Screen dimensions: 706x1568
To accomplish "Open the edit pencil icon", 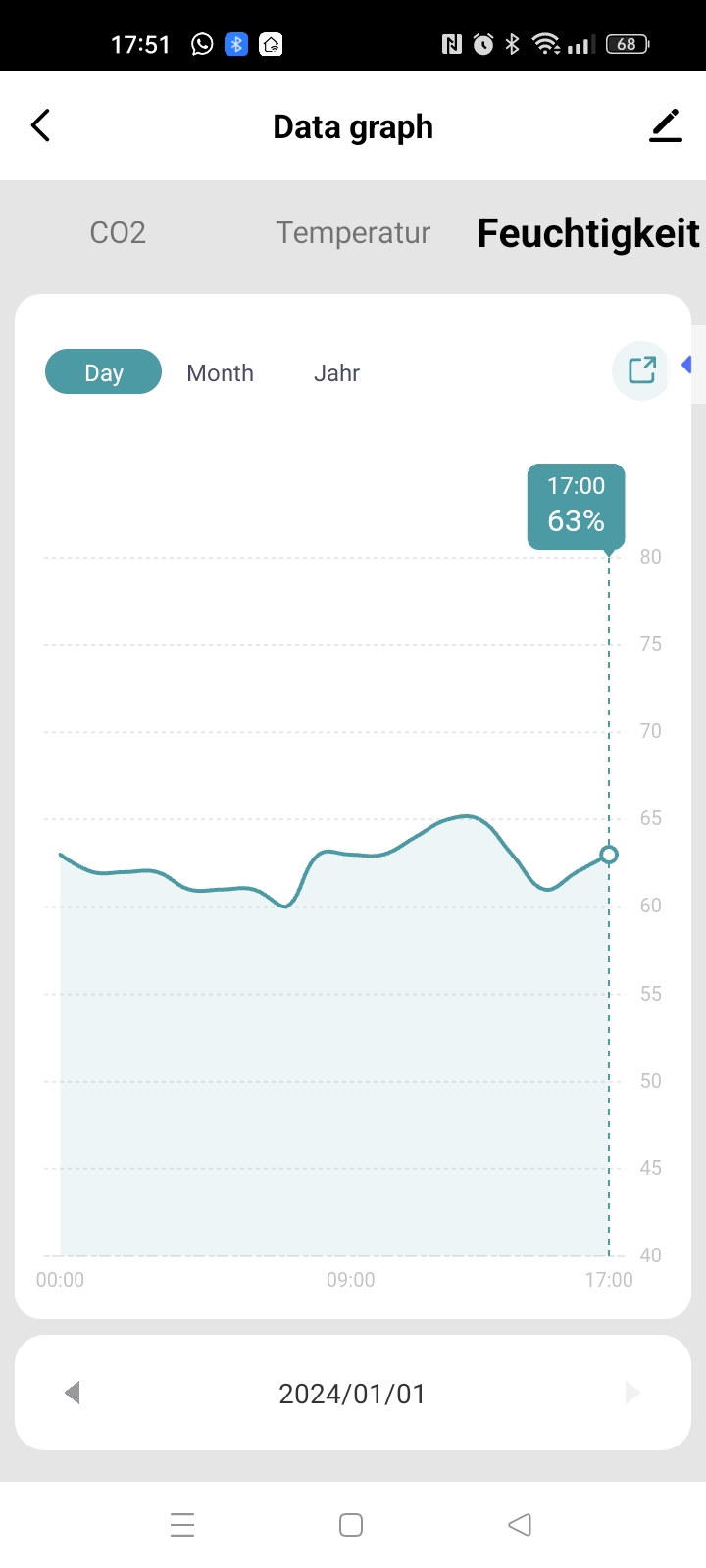I will point(666,126).
